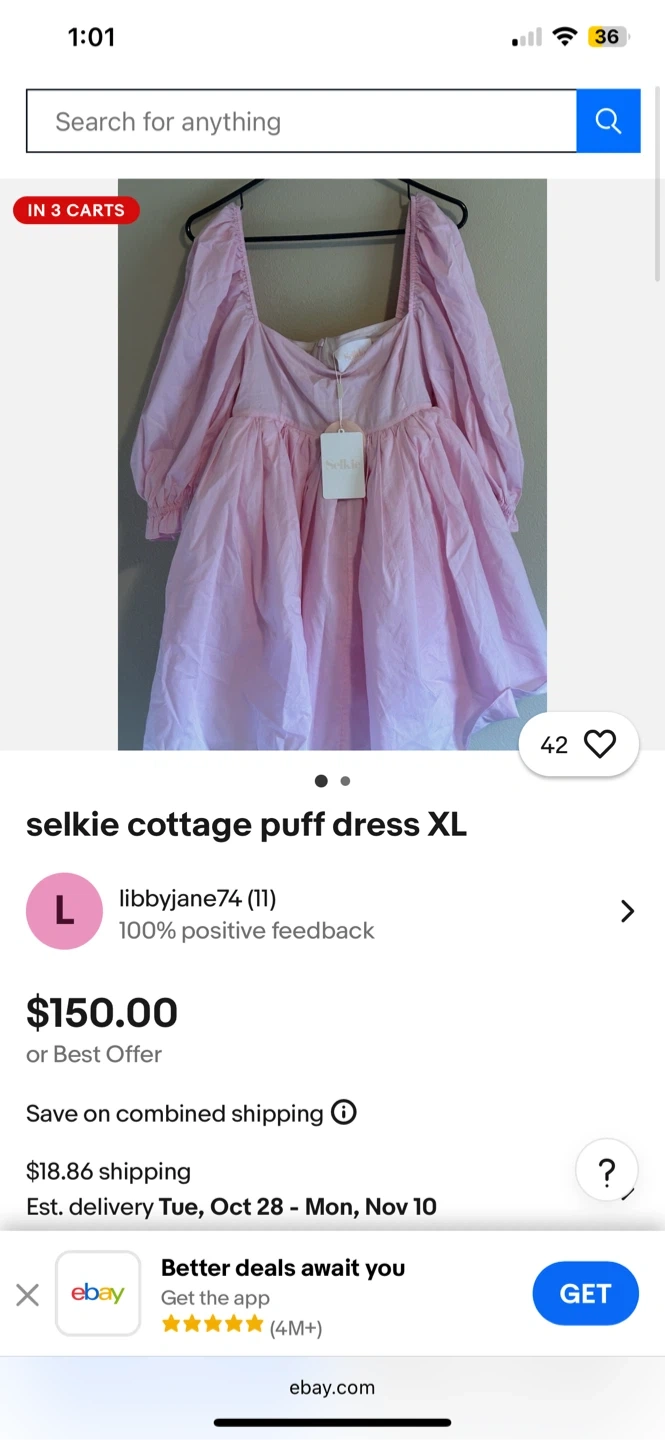Open the pink Selkie dress photo

tap(332, 464)
